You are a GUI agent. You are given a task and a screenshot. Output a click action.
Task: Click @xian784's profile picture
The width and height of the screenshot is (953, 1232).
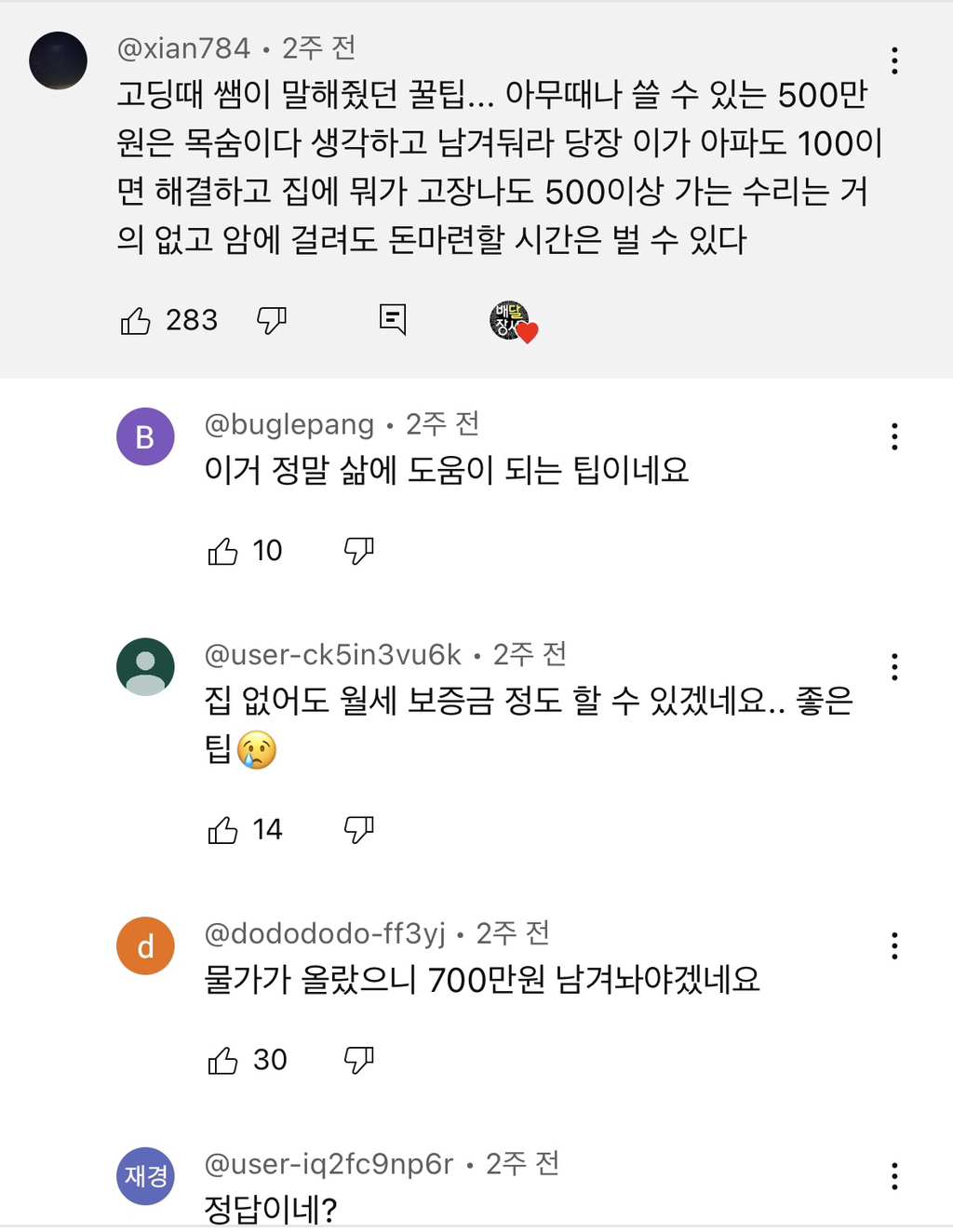click(x=59, y=60)
